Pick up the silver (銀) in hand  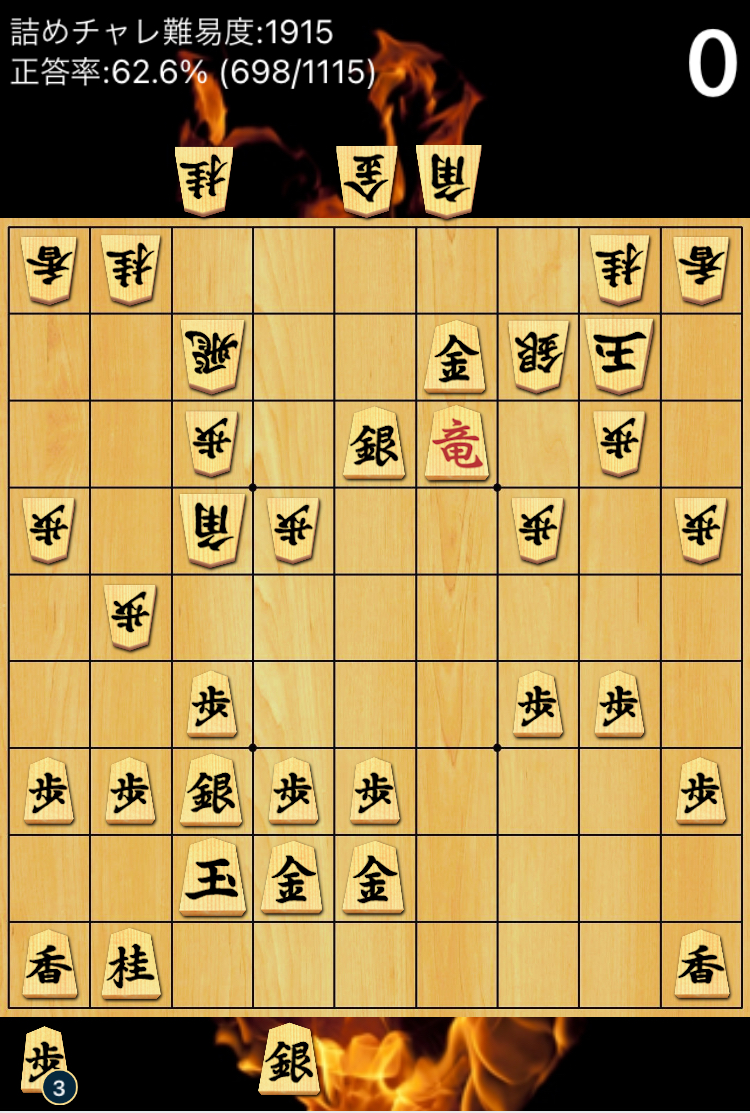(x=290, y=1060)
